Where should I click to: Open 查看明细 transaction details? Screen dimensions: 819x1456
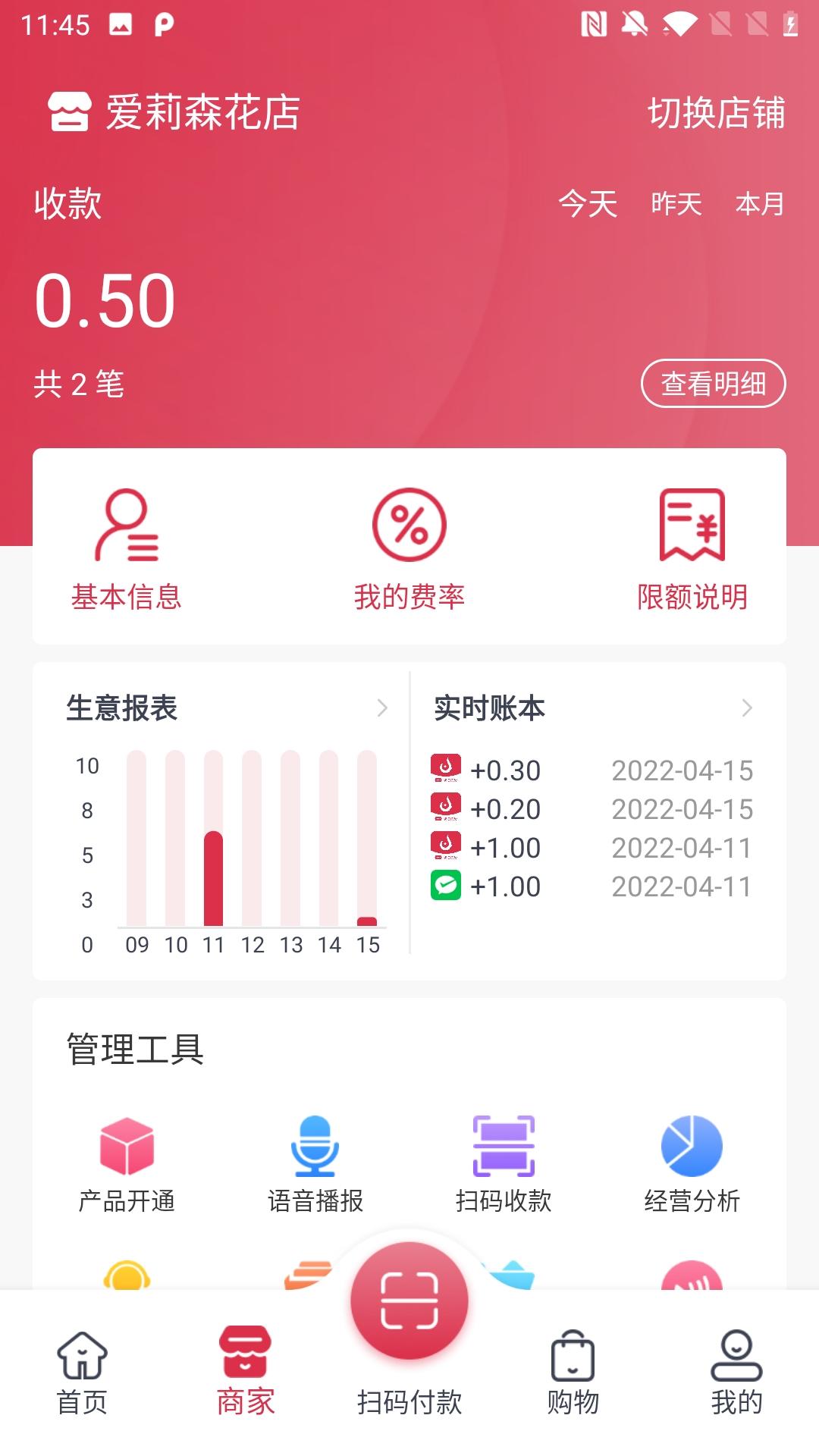tap(713, 384)
